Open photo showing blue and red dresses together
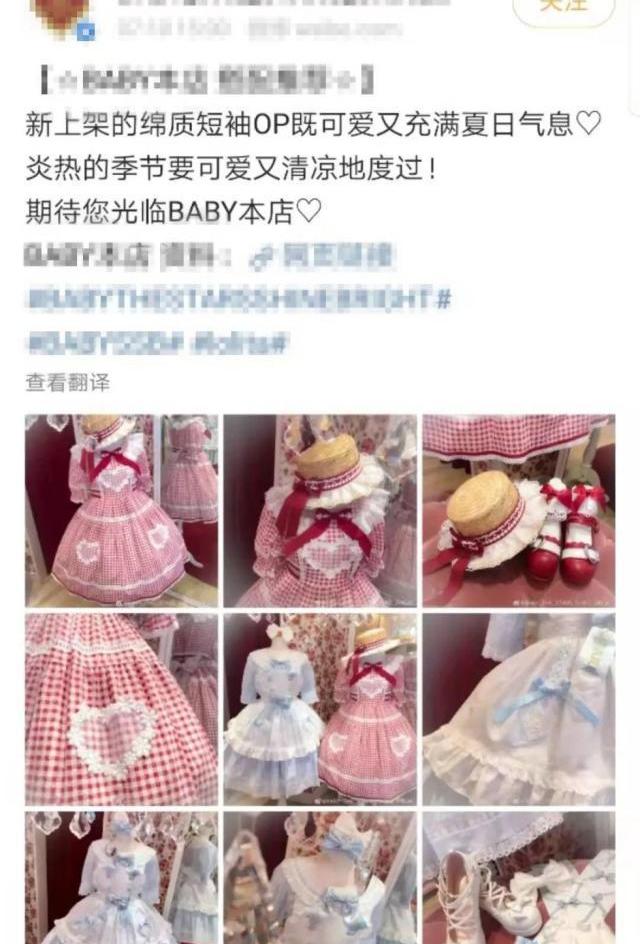 [x=319, y=709]
